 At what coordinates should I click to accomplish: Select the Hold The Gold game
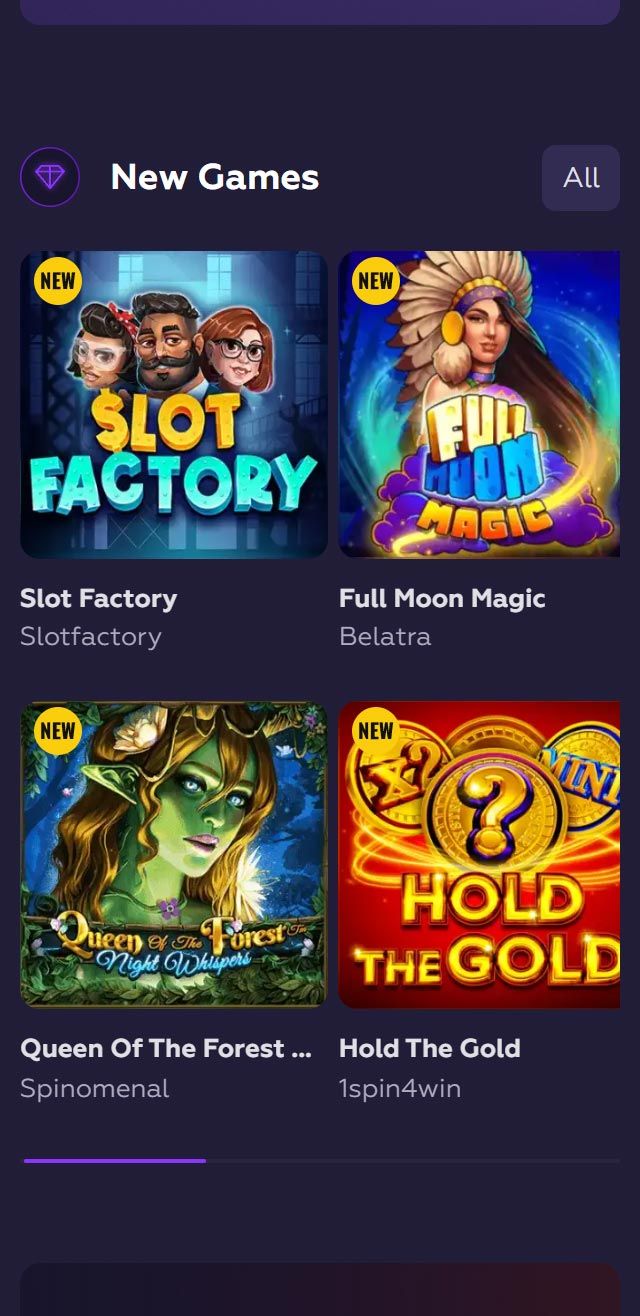pyautogui.click(x=480, y=854)
